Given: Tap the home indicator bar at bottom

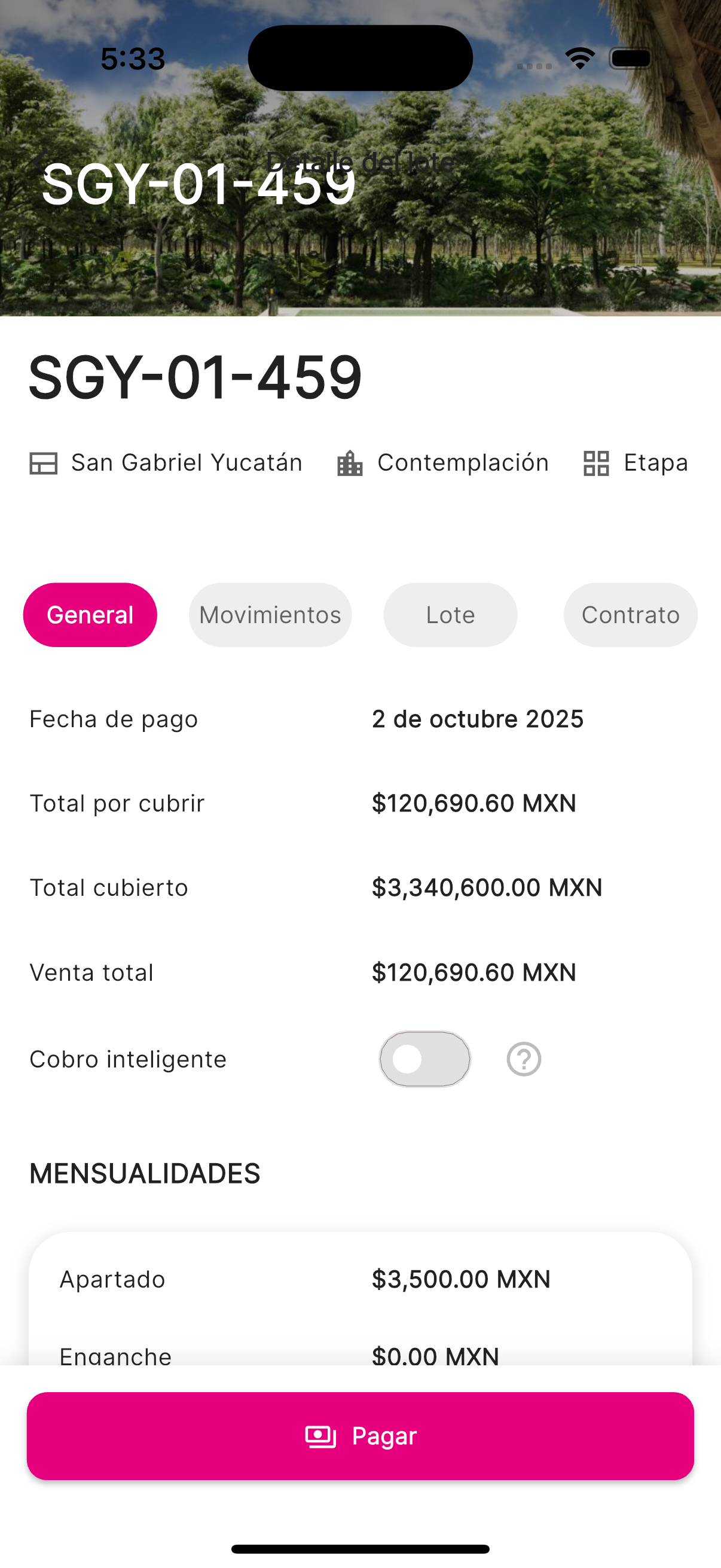Looking at the screenshot, I should (x=360, y=1548).
